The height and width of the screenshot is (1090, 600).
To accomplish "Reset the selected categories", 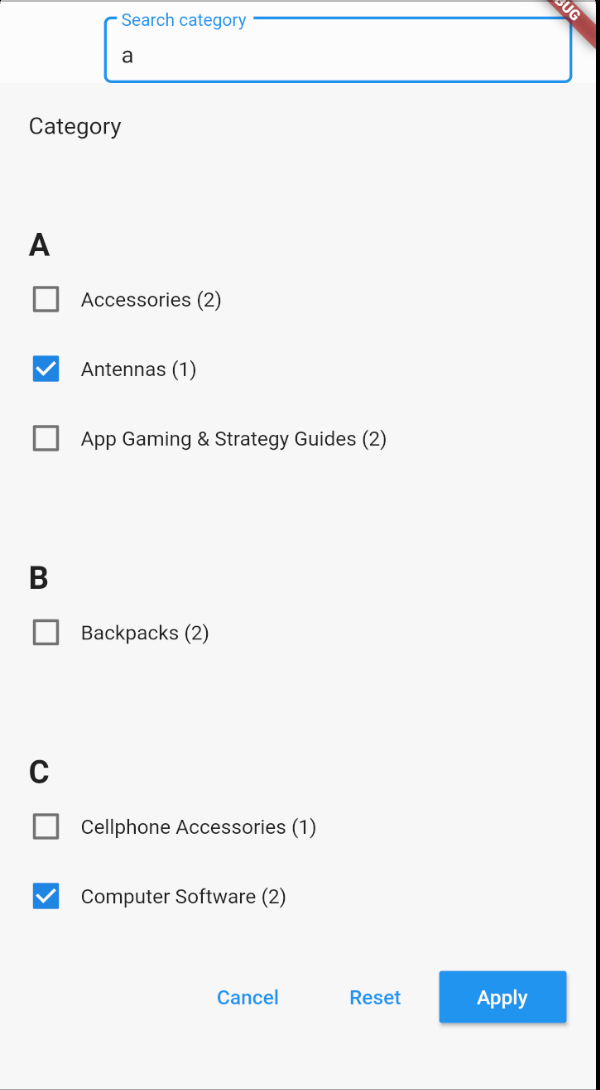I will pyautogui.click(x=375, y=998).
